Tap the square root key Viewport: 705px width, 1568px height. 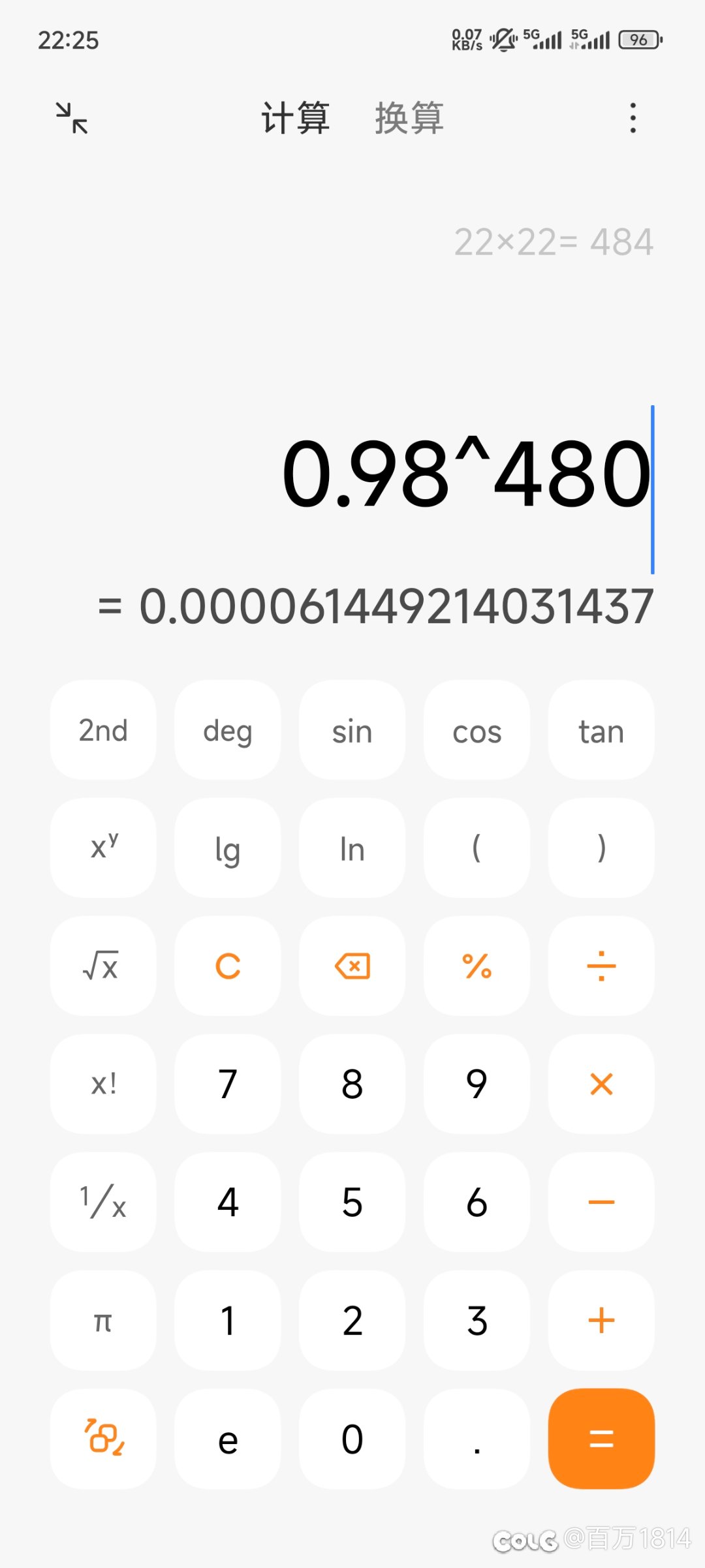tap(103, 966)
